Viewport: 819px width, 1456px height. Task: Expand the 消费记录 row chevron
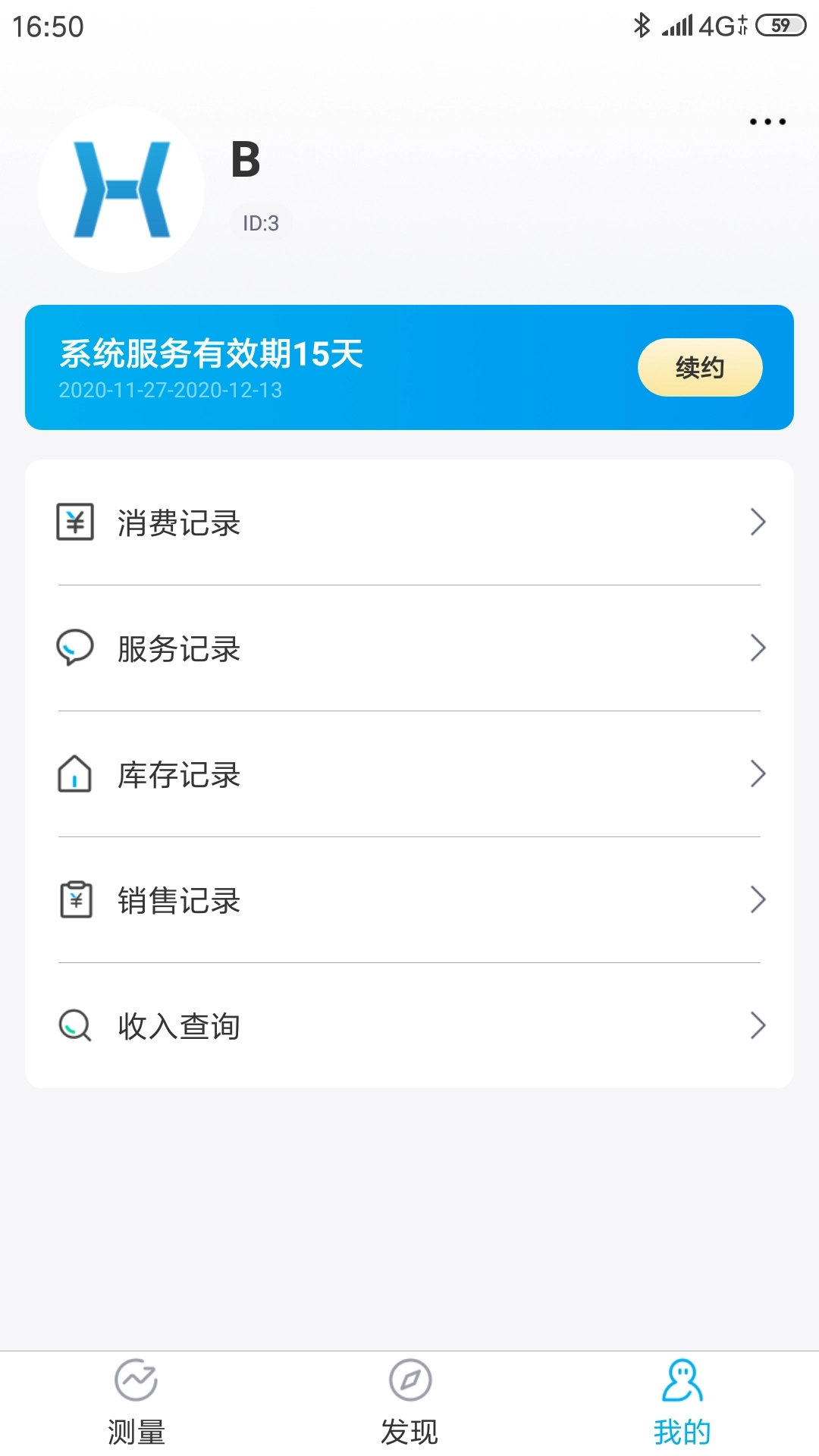(x=758, y=522)
